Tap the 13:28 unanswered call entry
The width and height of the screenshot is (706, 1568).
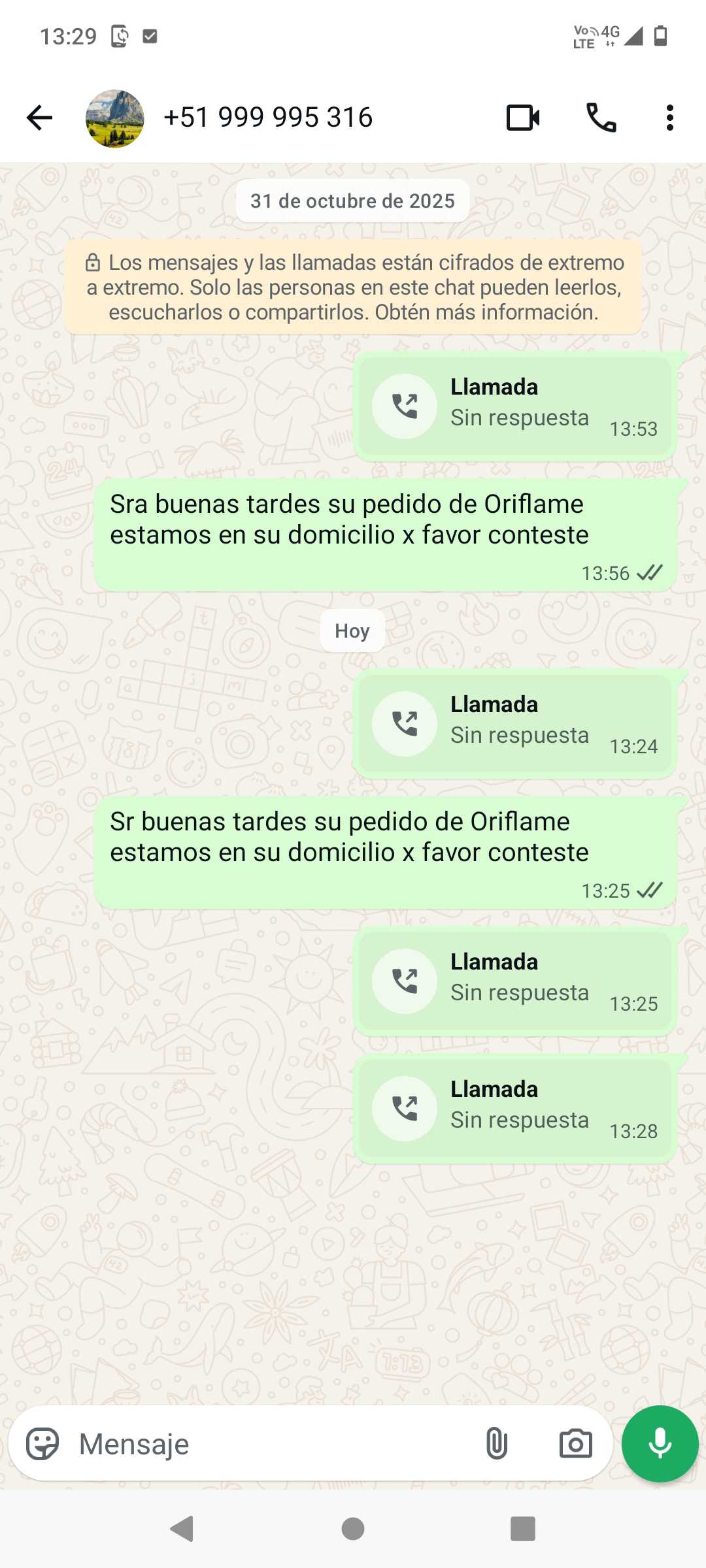coord(515,1109)
